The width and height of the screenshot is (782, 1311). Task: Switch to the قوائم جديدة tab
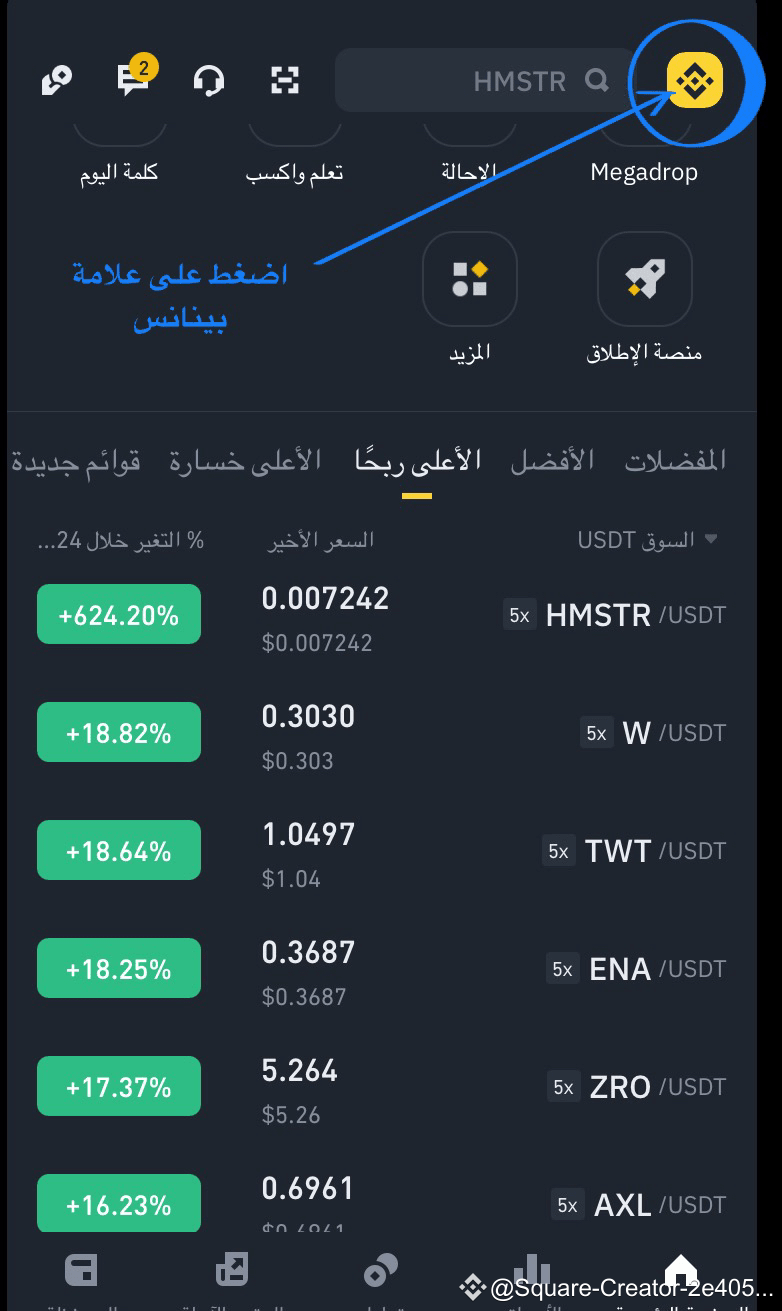coord(76,461)
